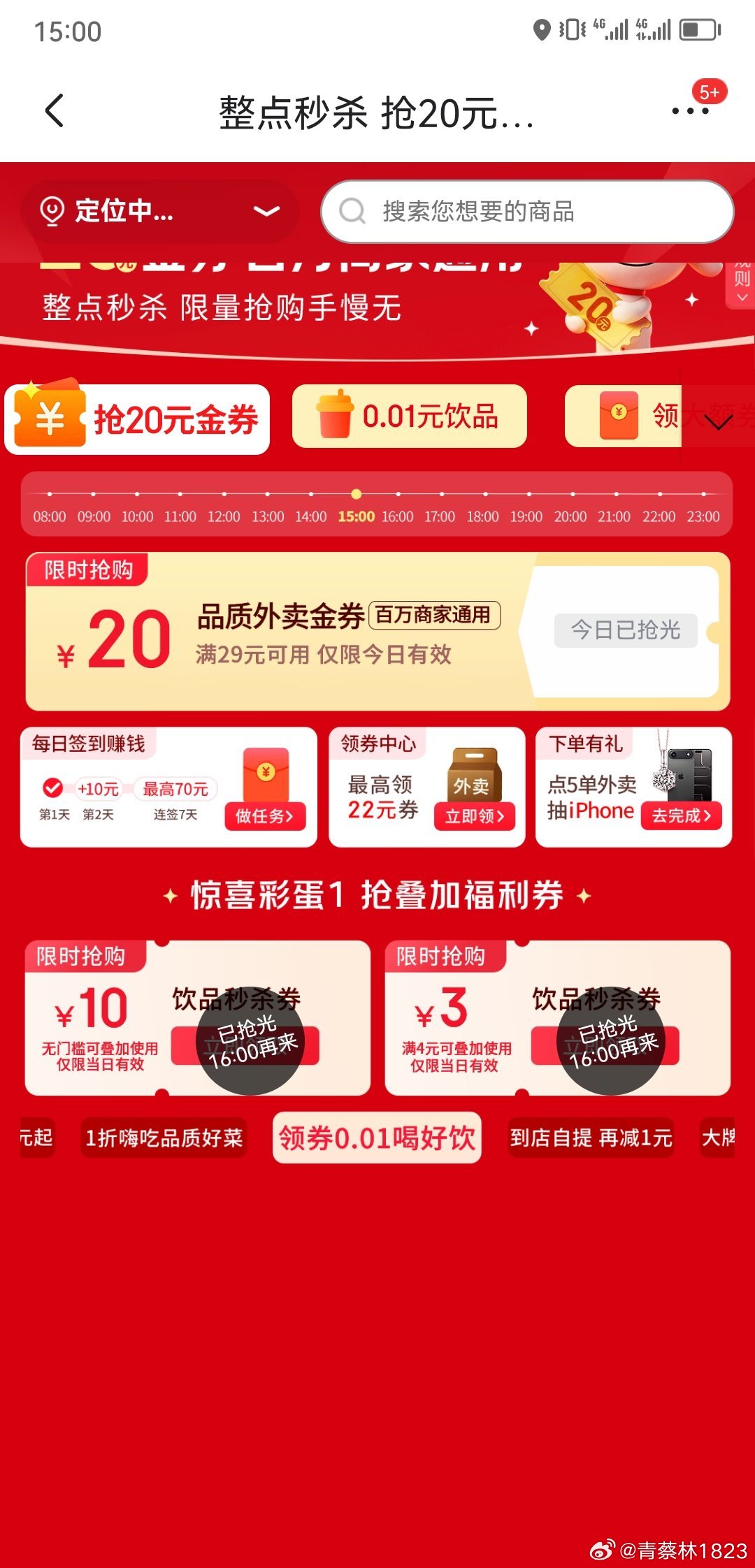Screen dimensions: 755x1568
Task: Select the 14:00 time slot
Action: [310, 516]
